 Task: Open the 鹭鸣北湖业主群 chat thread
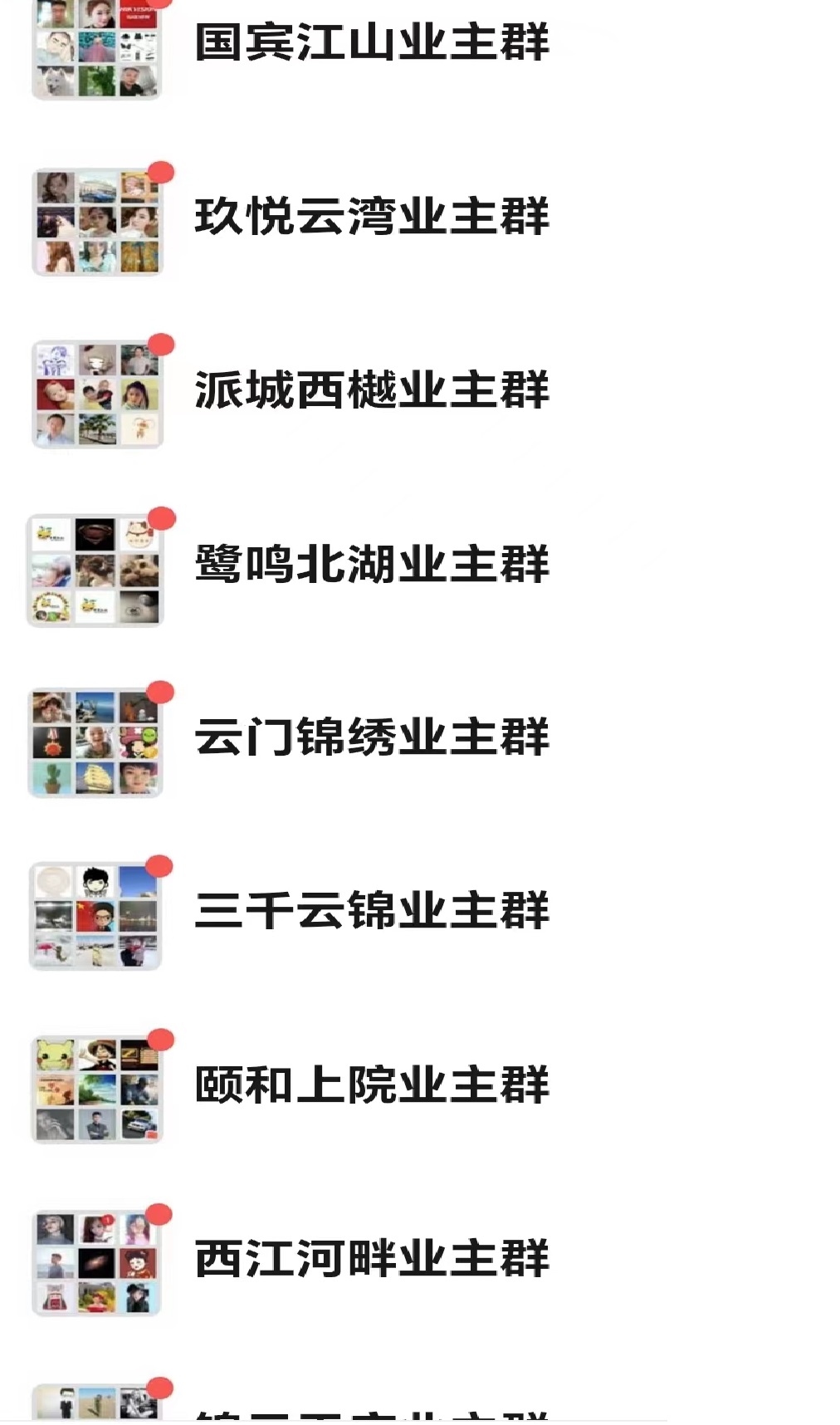pos(371,564)
